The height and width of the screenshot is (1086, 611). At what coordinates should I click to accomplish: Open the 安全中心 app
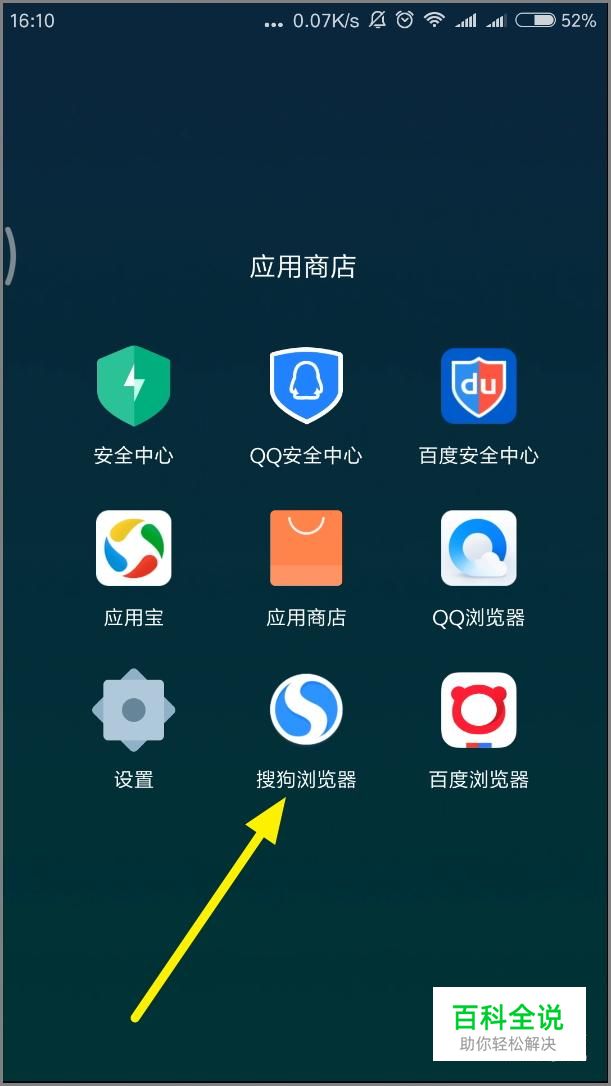click(x=133, y=387)
